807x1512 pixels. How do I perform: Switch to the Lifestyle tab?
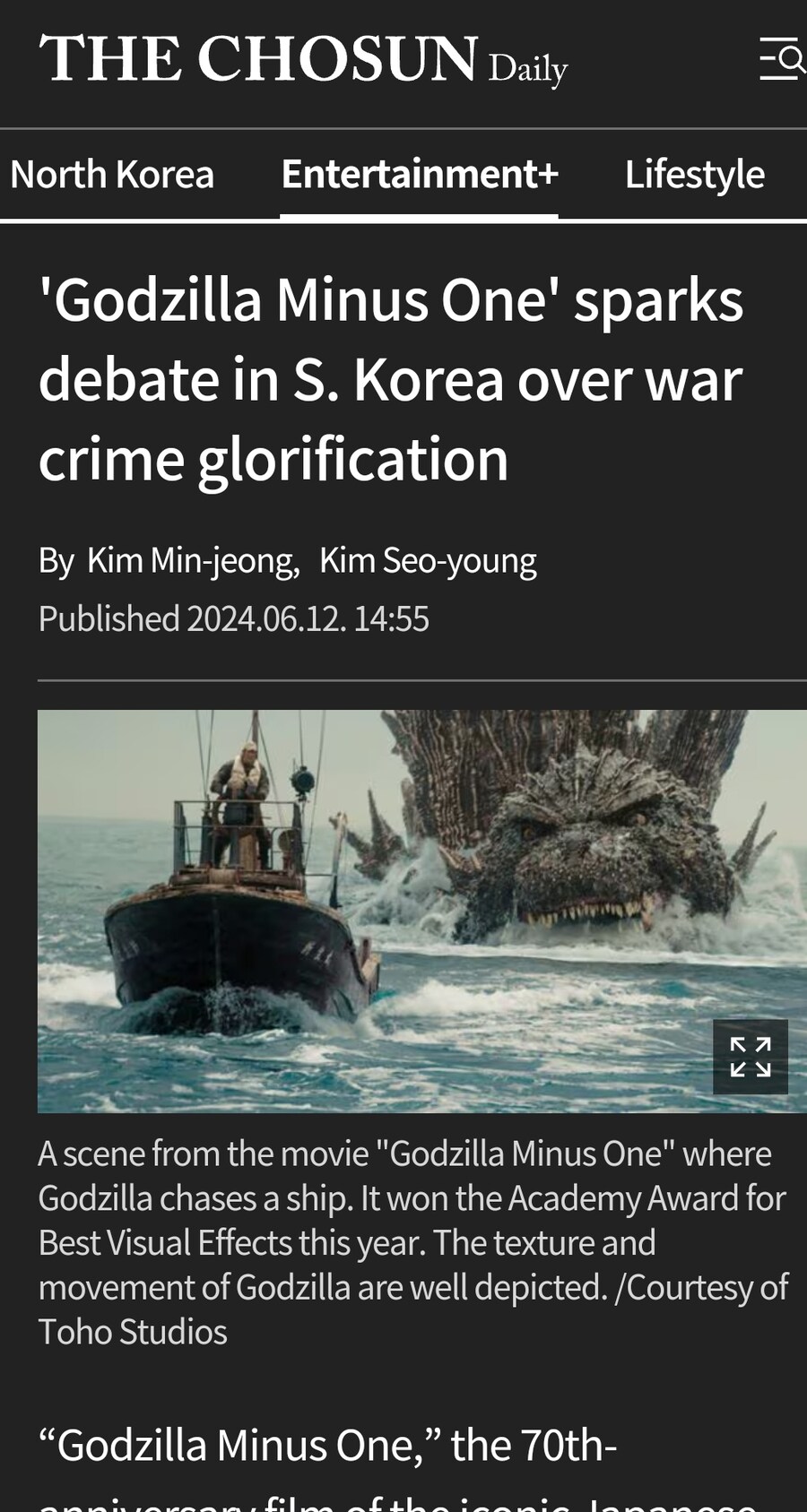694,173
